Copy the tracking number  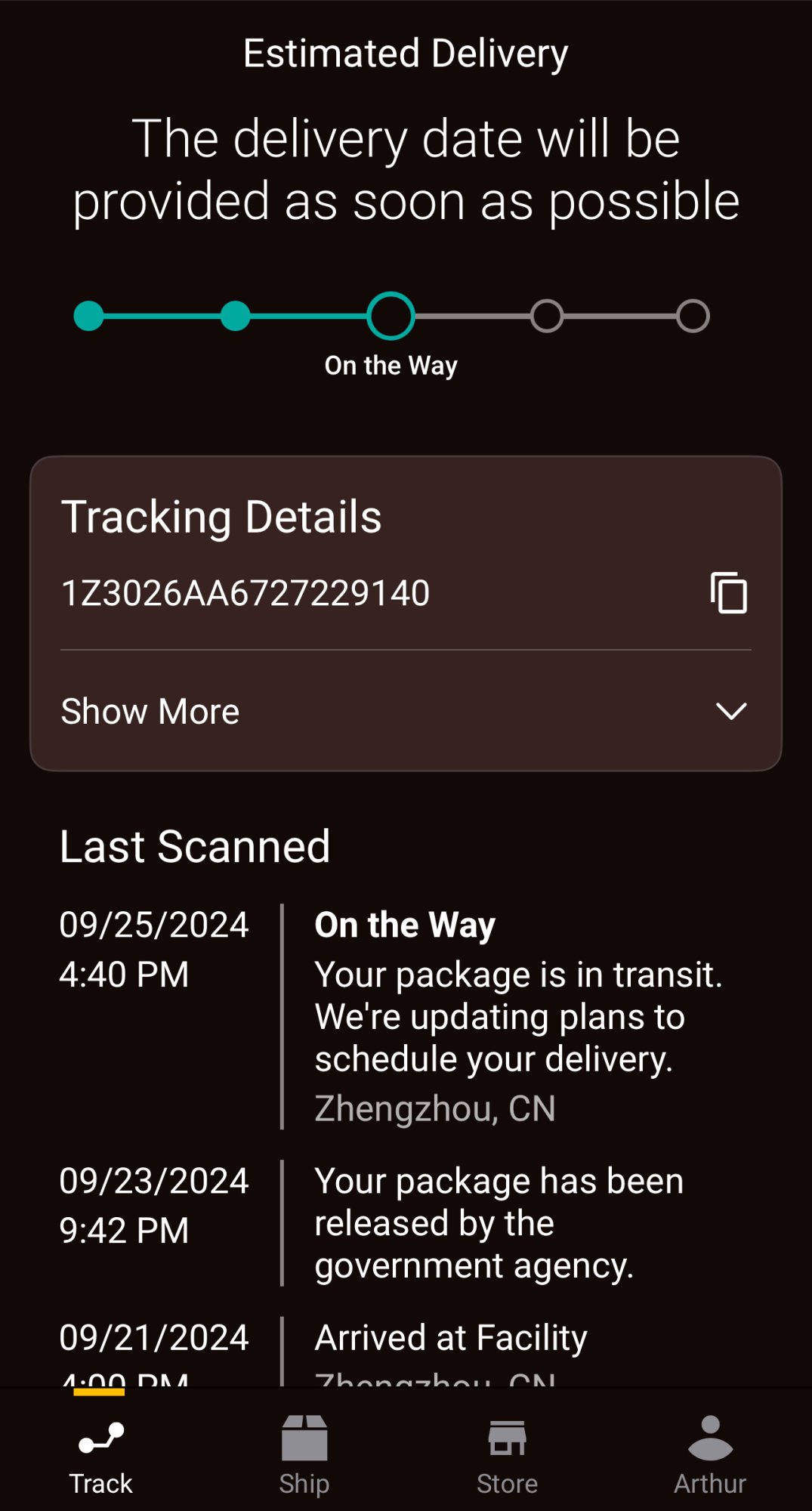tap(728, 593)
